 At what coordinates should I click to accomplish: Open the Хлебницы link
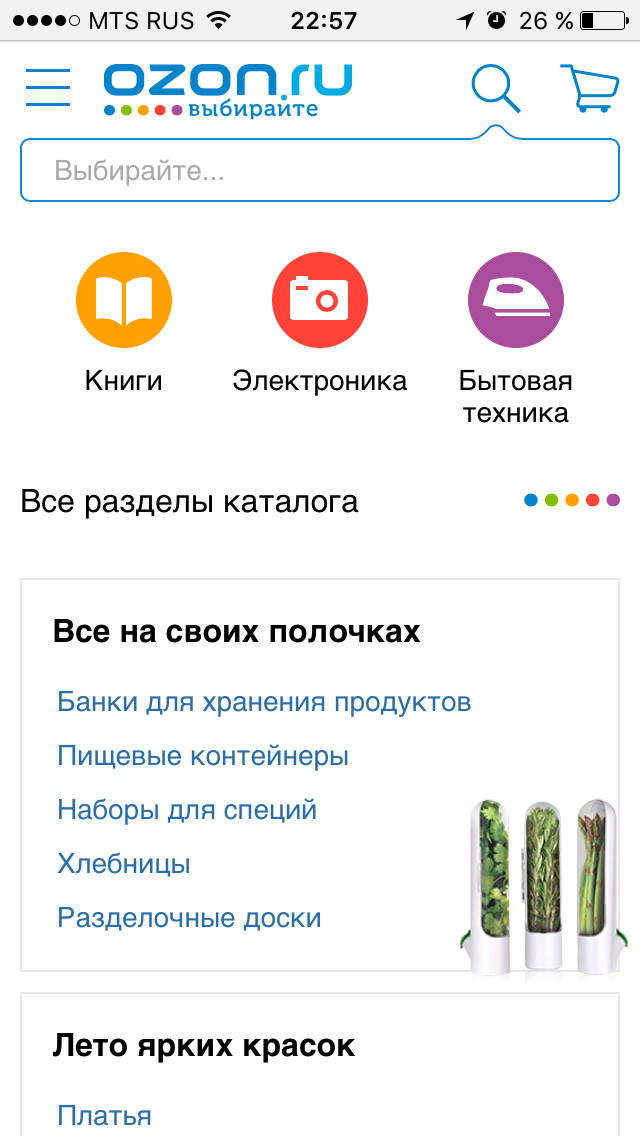pos(124,864)
